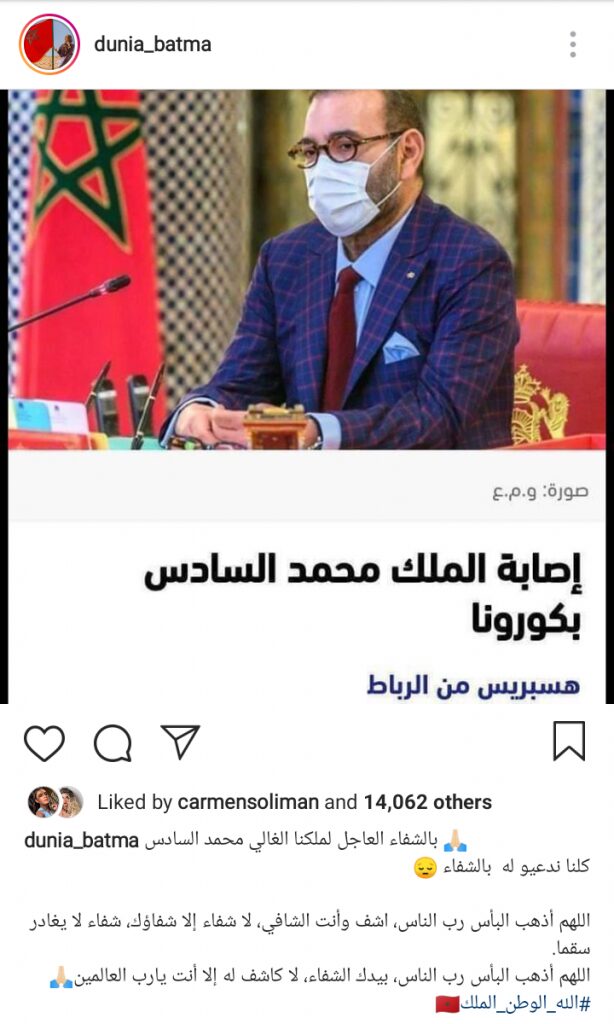Open the dunia_batma username in the post header
This screenshot has width=614, height=1024.
[152, 44]
